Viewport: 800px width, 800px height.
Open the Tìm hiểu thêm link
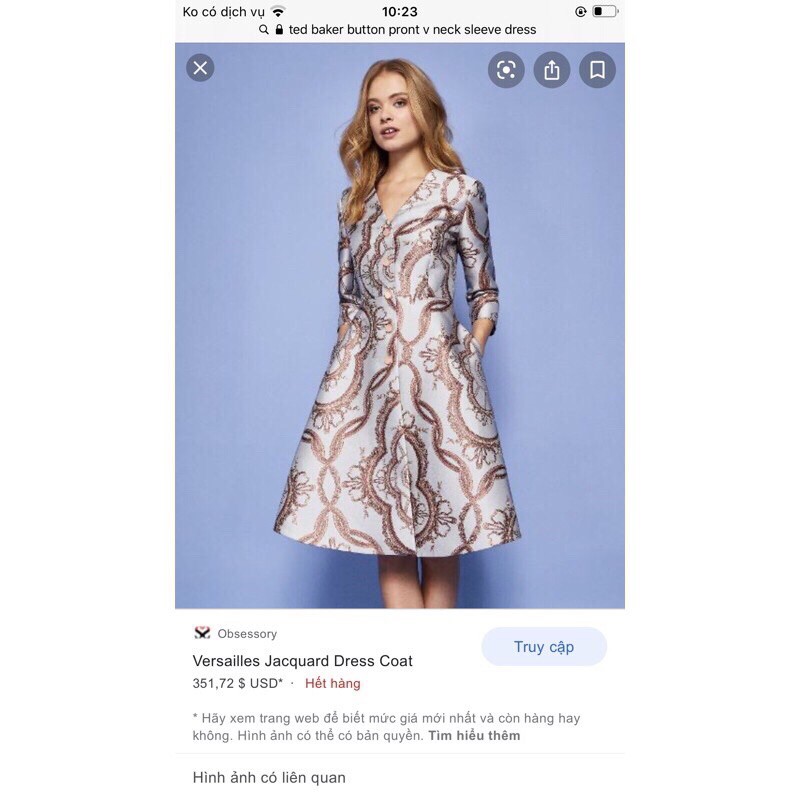[474, 735]
